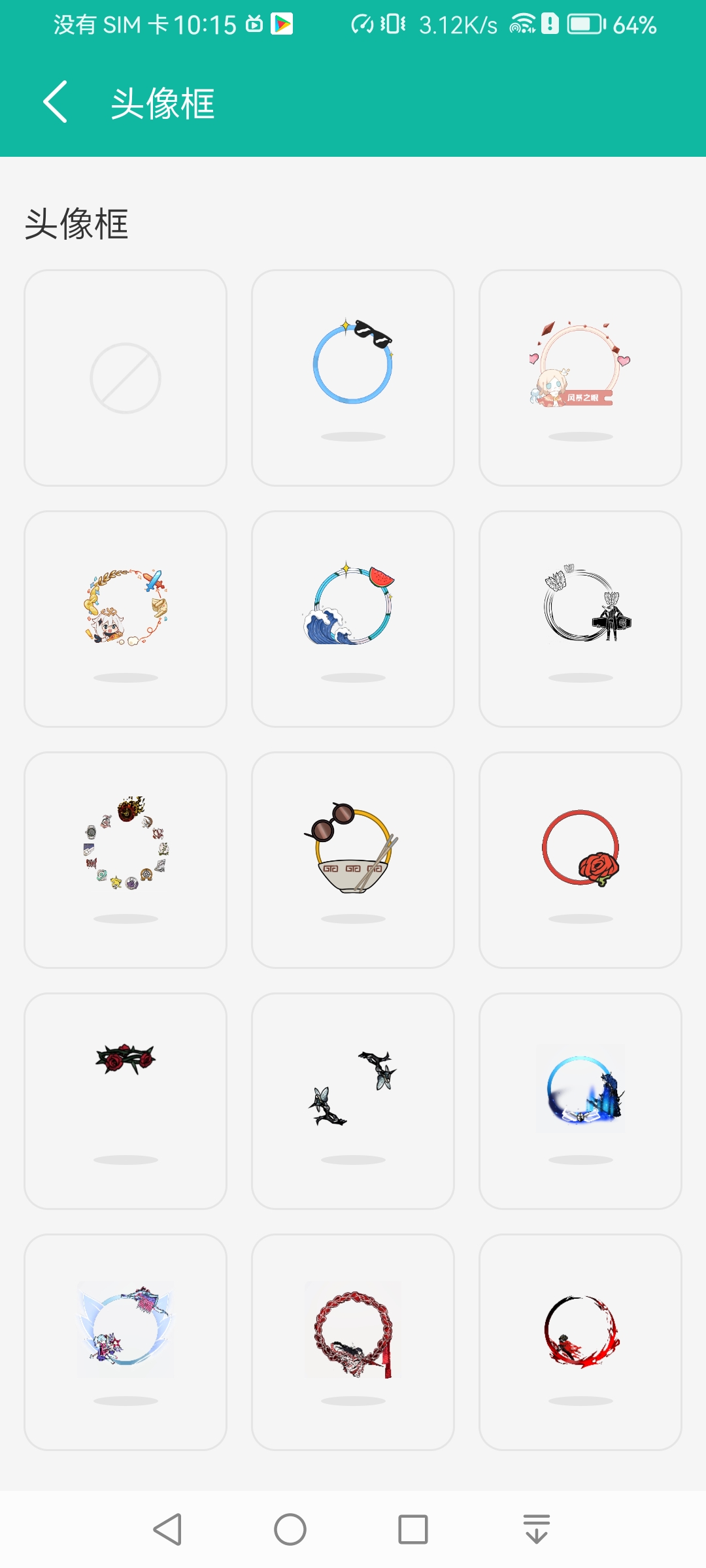Screen dimensions: 706x1568
Task: Select the frame made of small badges
Action: coord(126,860)
